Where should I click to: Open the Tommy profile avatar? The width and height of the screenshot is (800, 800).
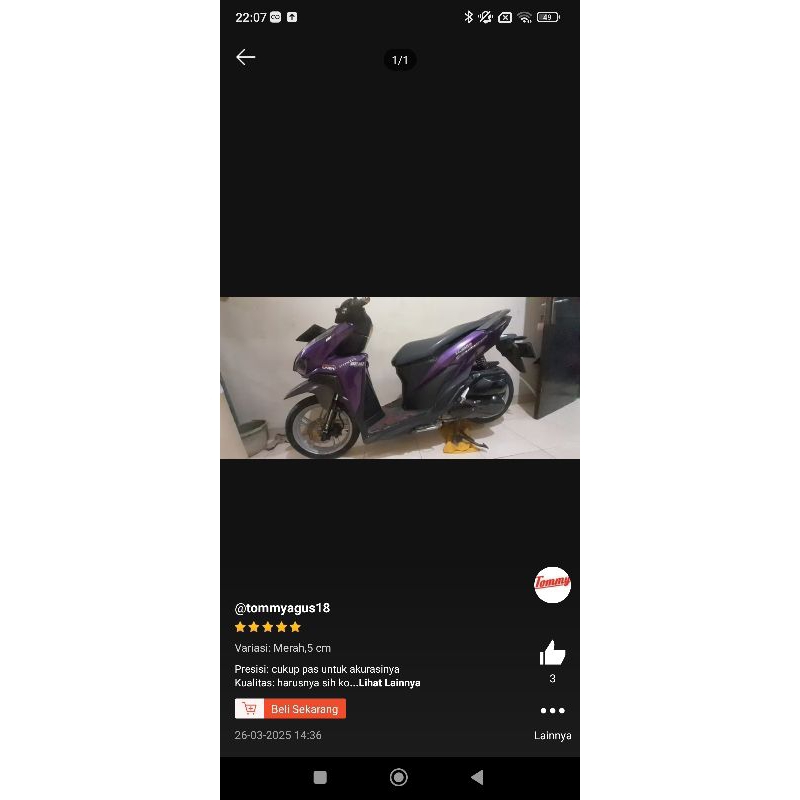(552, 585)
